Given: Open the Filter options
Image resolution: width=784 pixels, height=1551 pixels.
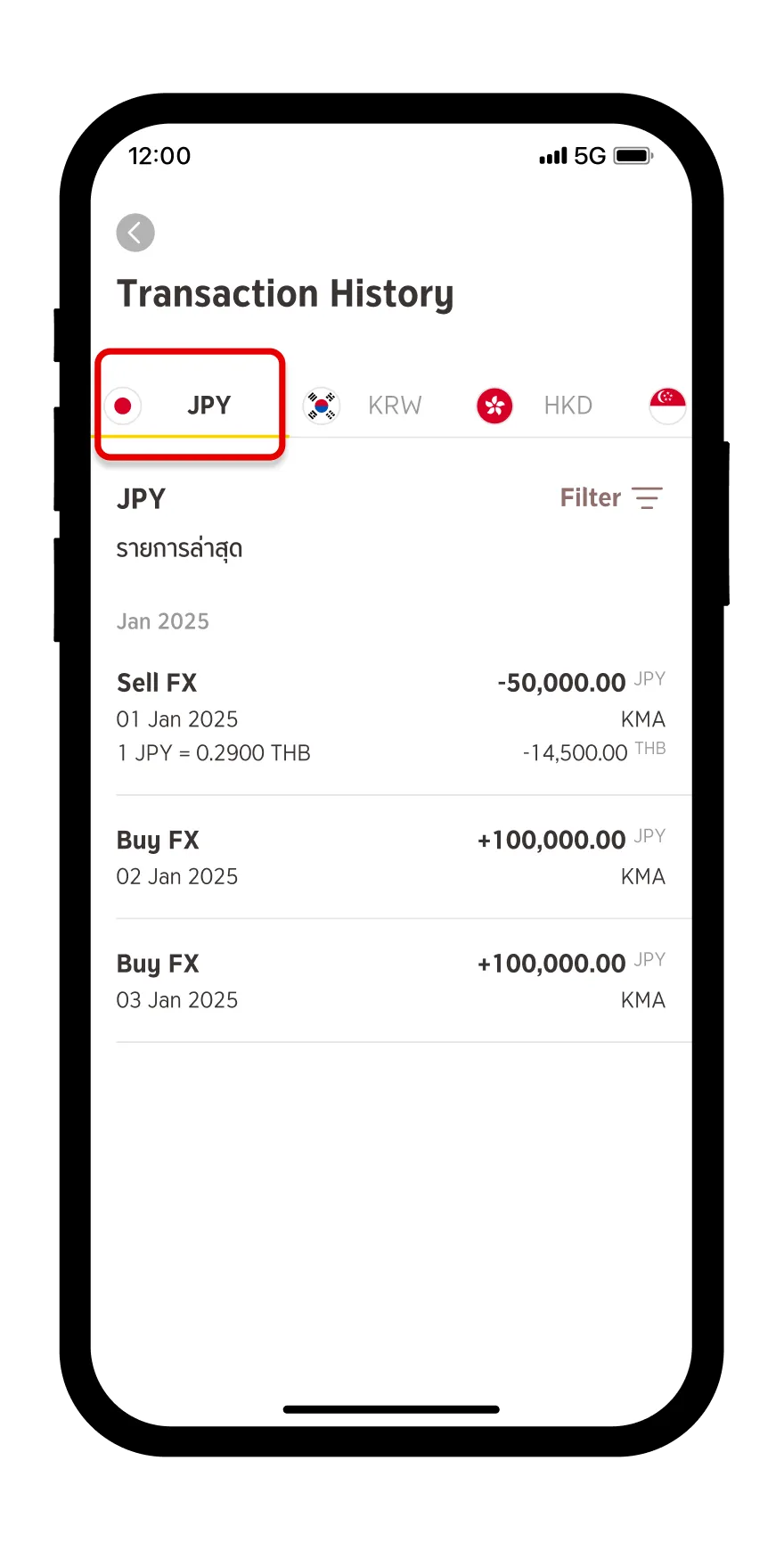Looking at the screenshot, I should (x=611, y=497).
